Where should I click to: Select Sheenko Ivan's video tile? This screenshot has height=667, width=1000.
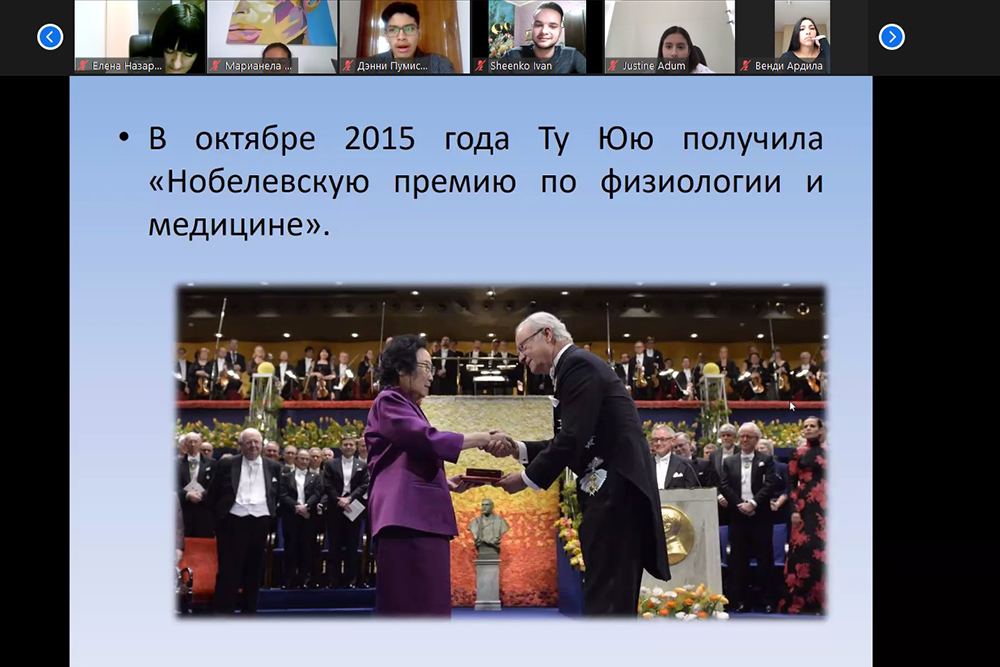[x=535, y=37]
